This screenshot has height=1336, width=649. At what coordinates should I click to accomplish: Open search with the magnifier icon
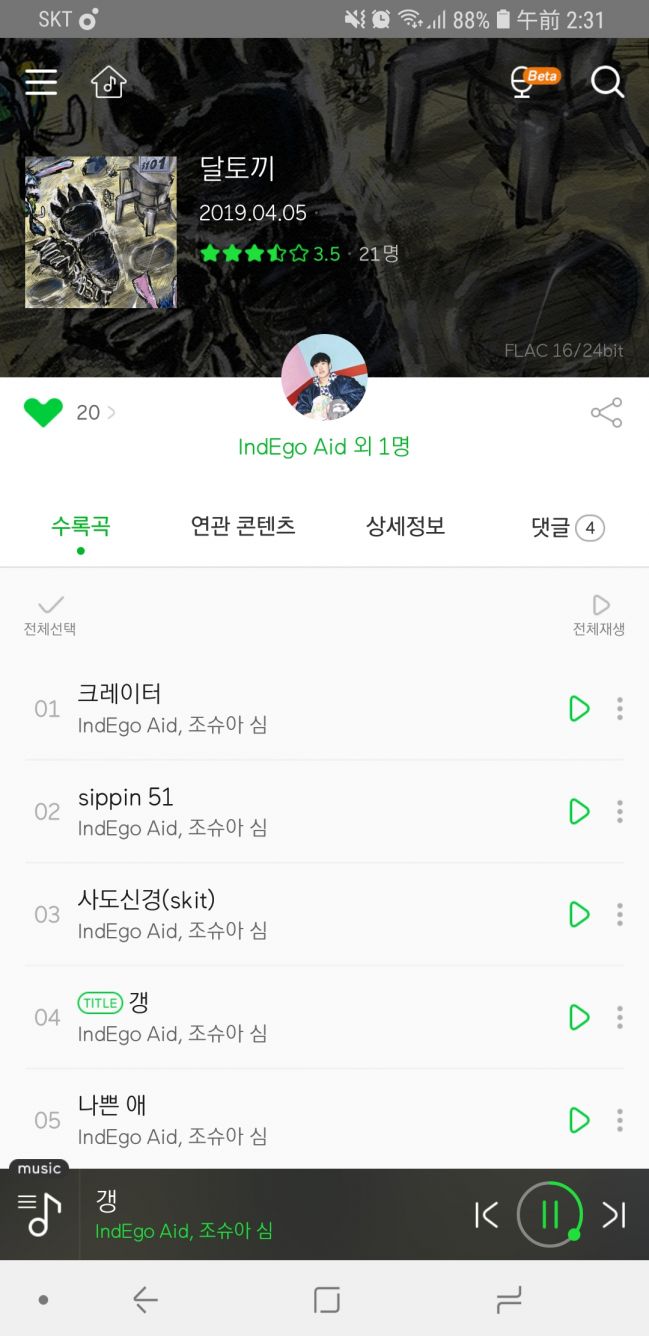(607, 82)
